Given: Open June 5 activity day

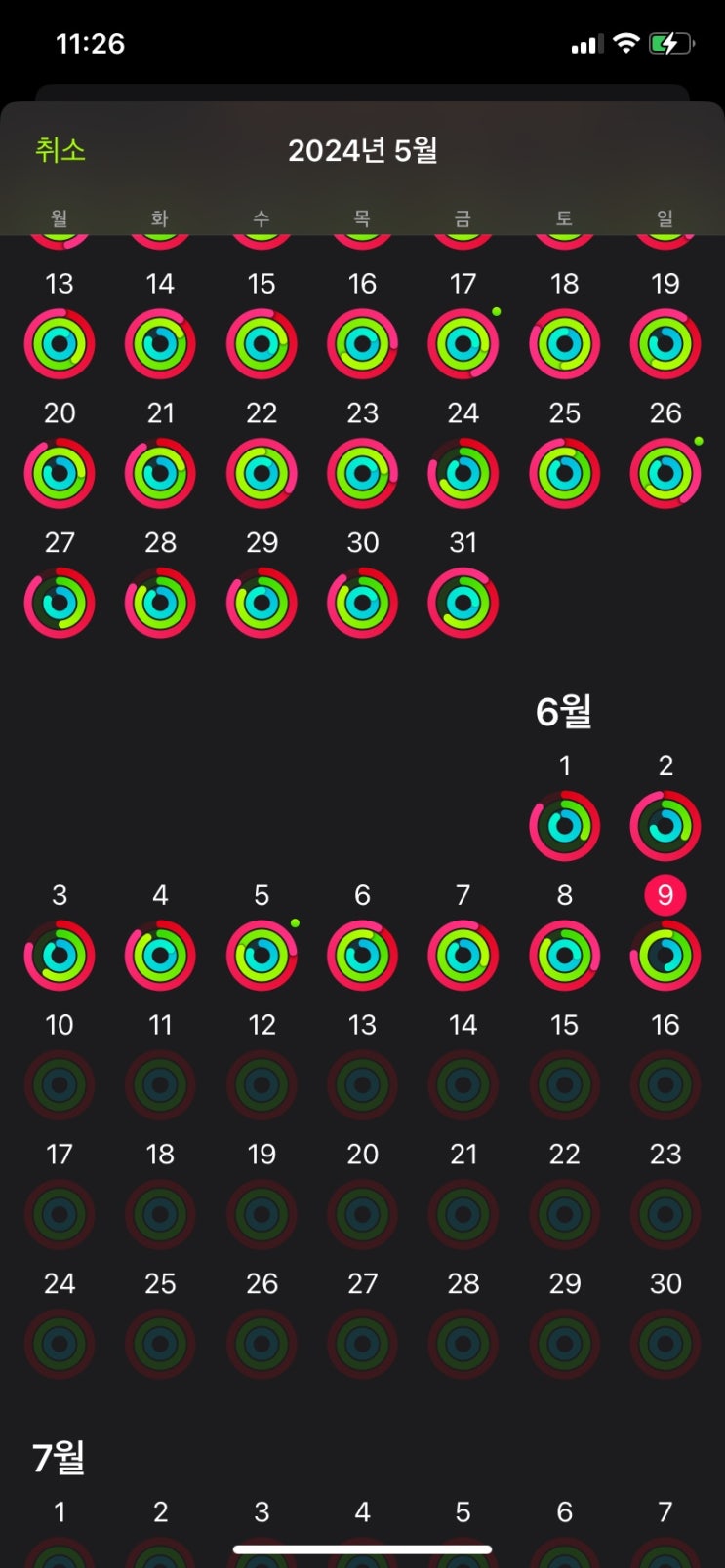Looking at the screenshot, I should 262,956.
